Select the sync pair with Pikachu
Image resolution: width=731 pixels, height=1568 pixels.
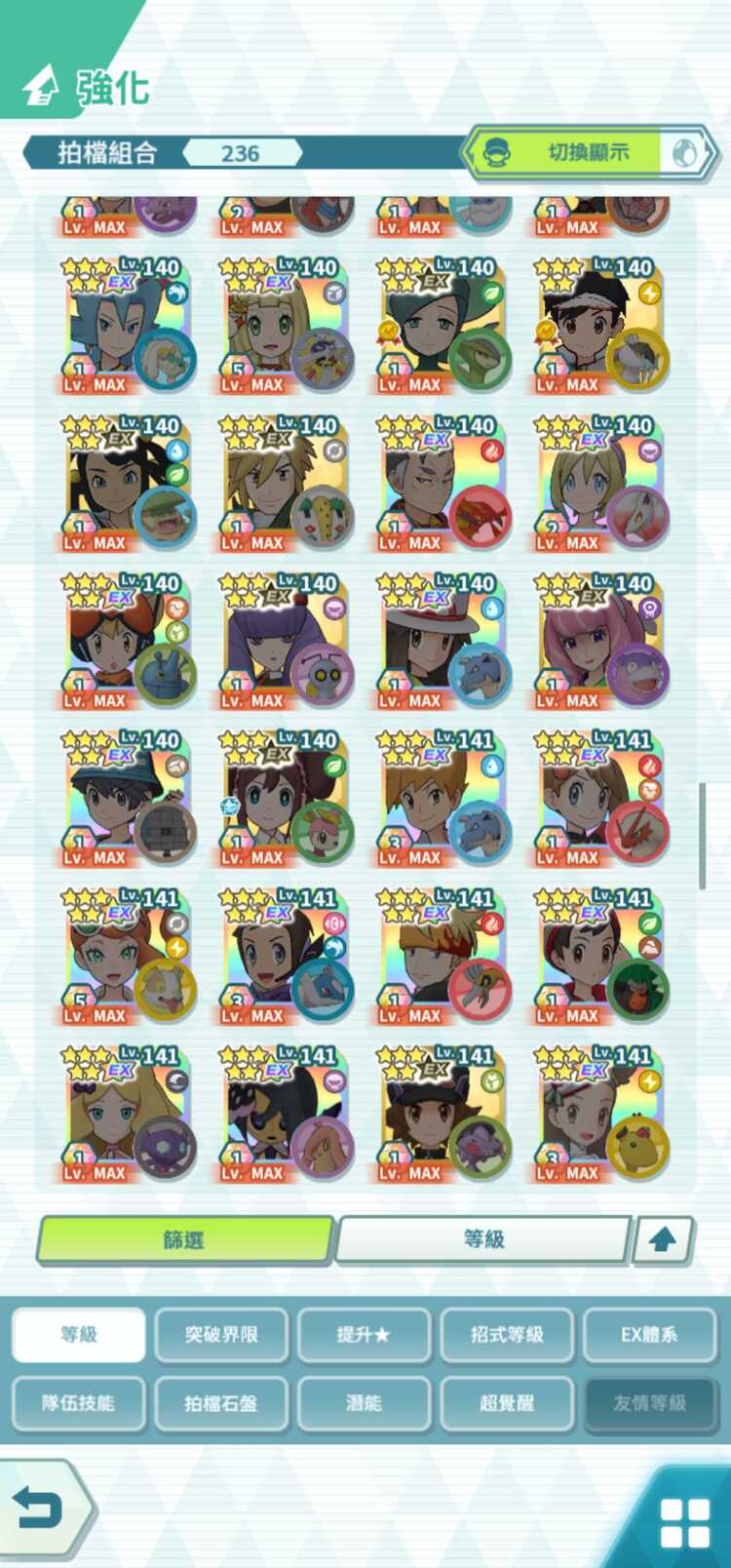[x=598, y=1117]
